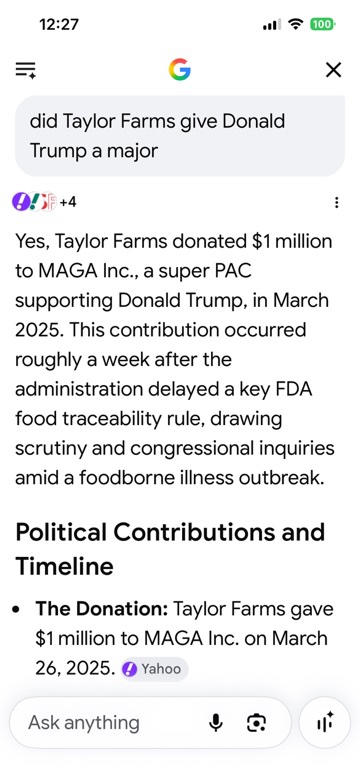The image size is (360, 780).
Task: Open the answer's three-dot overflow menu
Action: 337,202
